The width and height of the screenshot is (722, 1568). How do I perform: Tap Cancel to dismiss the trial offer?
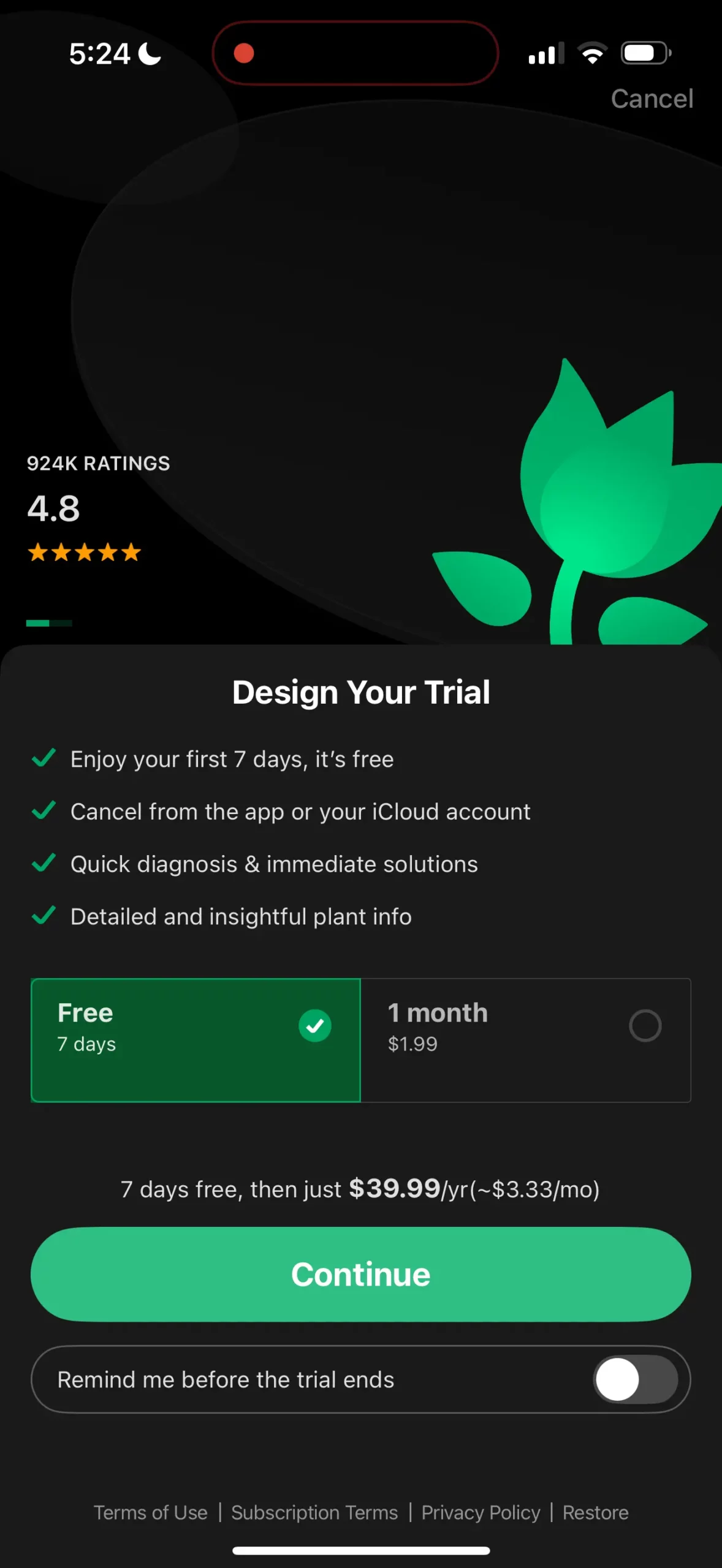click(x=652, y=99)
